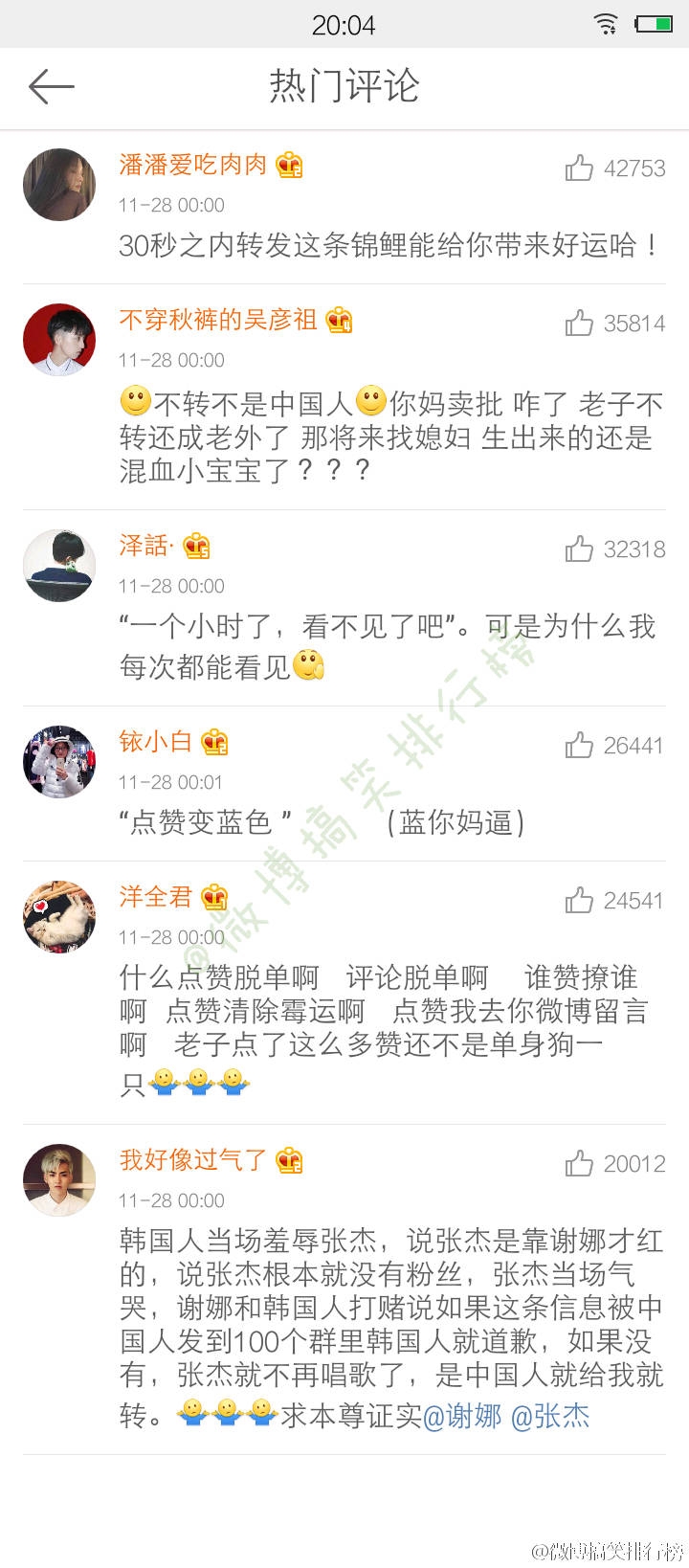The width and height of the screenshot is (689, 1568).
Task: Open the avatar of 我好像过气了
Action: (x=59, y=1180)
